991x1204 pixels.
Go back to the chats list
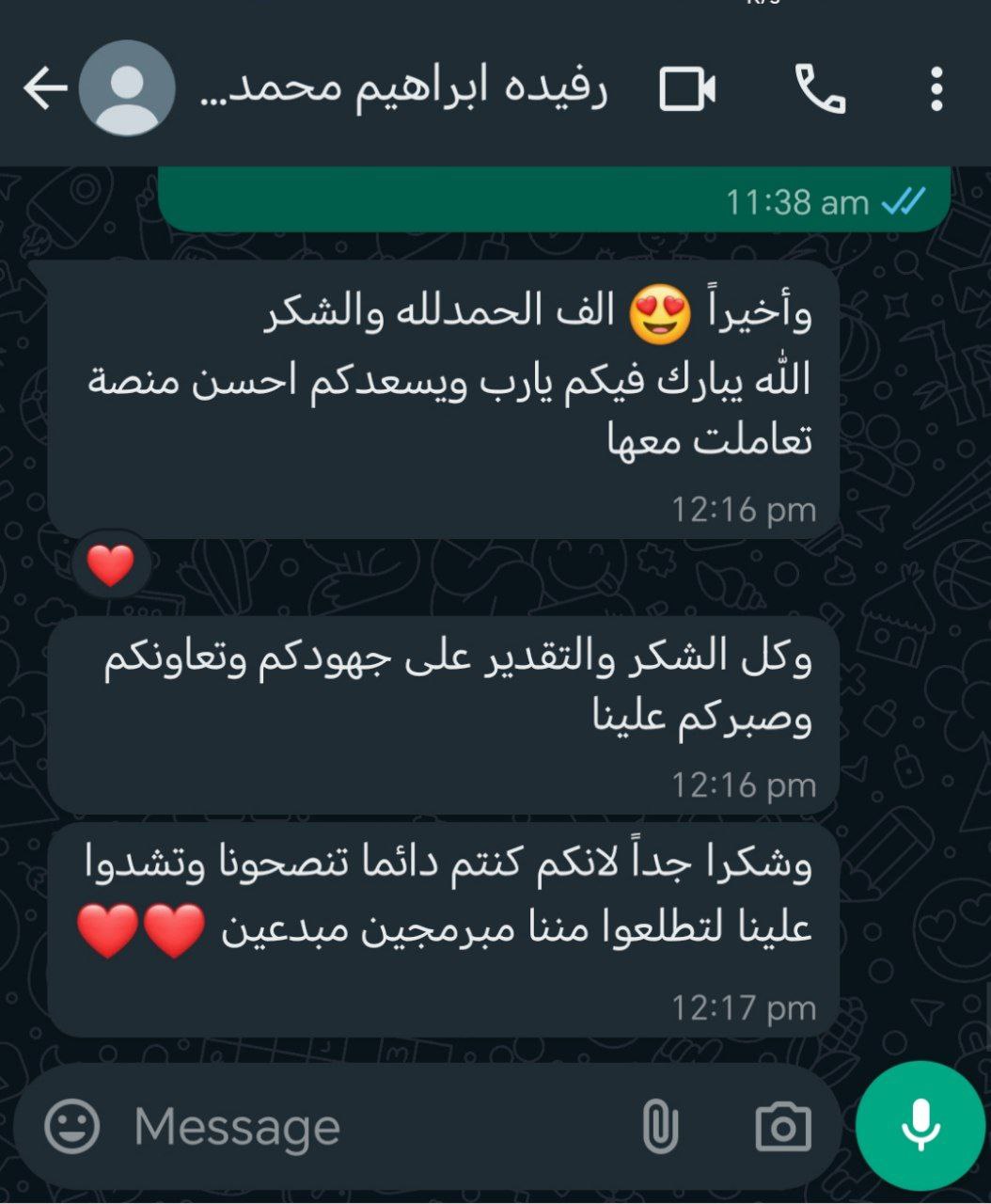coord(44,89)
